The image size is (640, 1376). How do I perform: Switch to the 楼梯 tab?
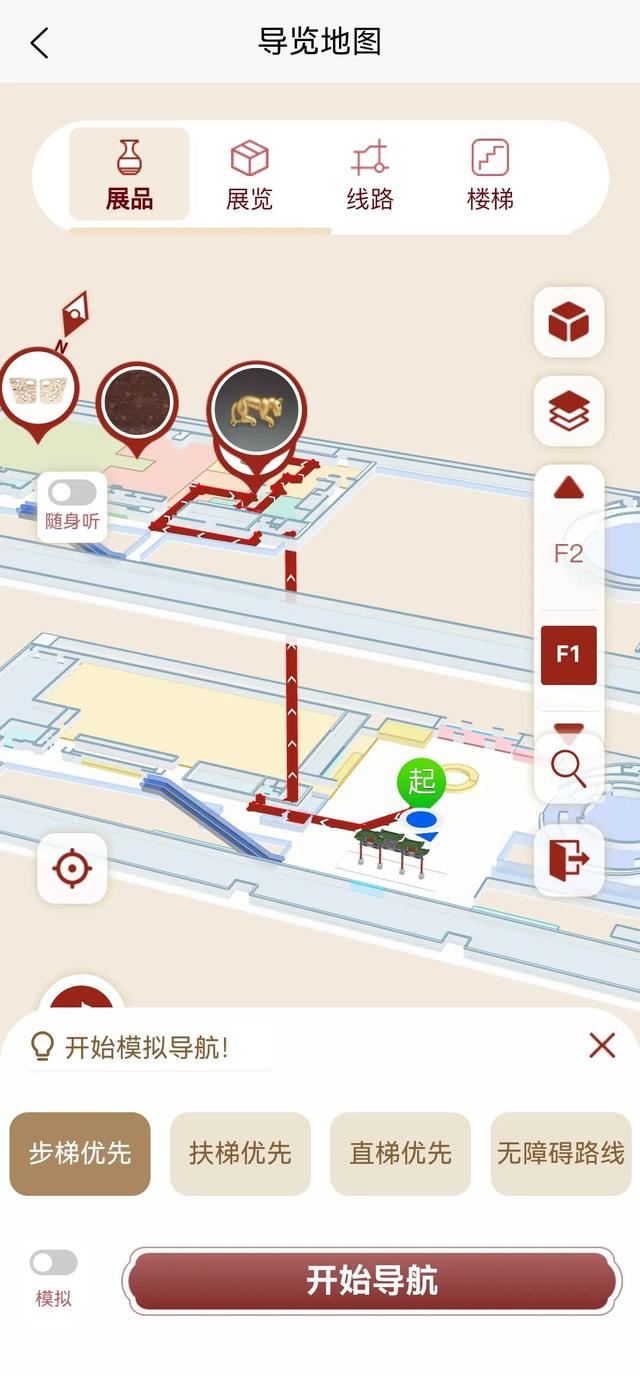[x=490, y=175]
